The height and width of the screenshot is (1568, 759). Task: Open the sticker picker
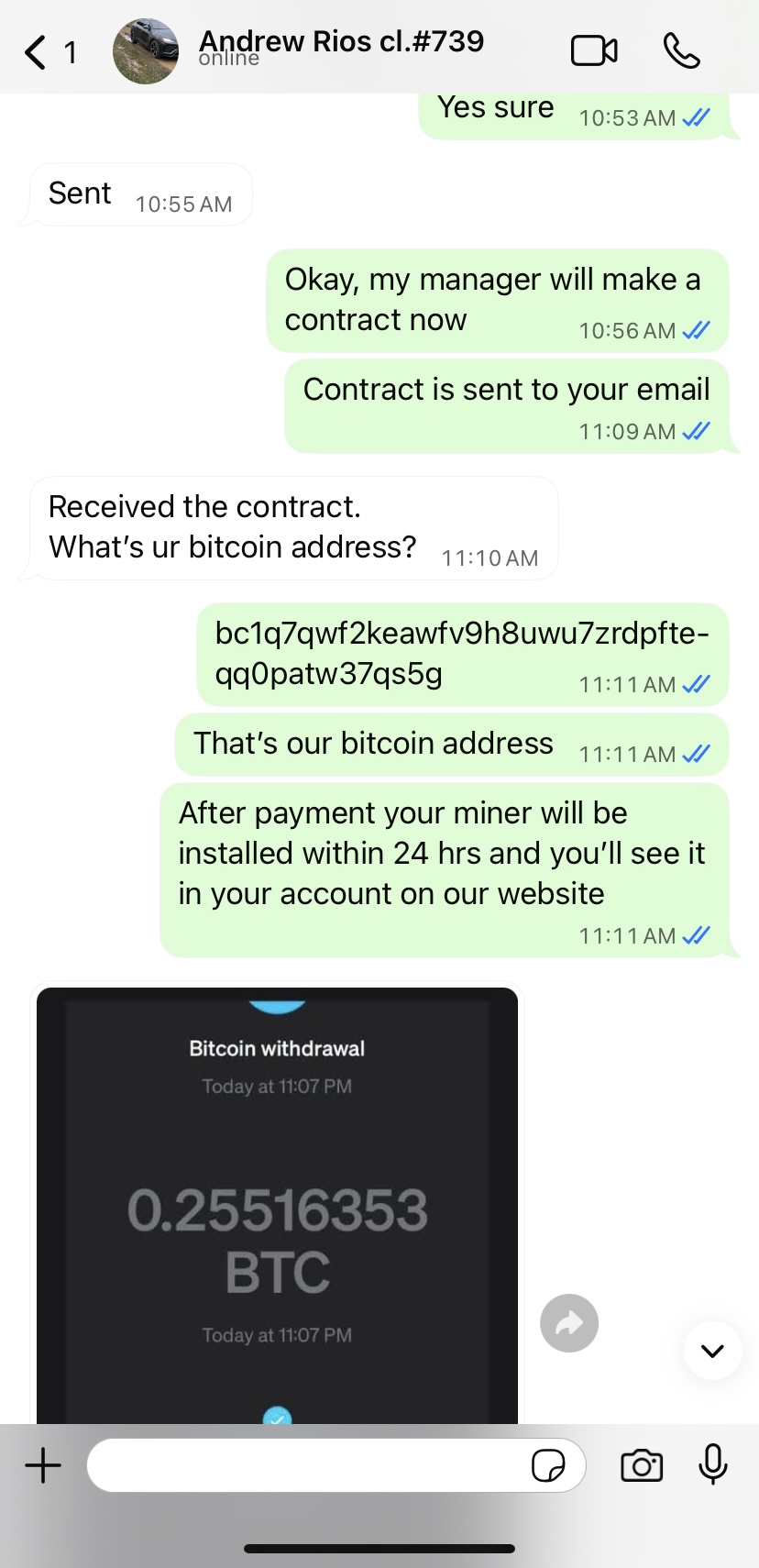548,1465
